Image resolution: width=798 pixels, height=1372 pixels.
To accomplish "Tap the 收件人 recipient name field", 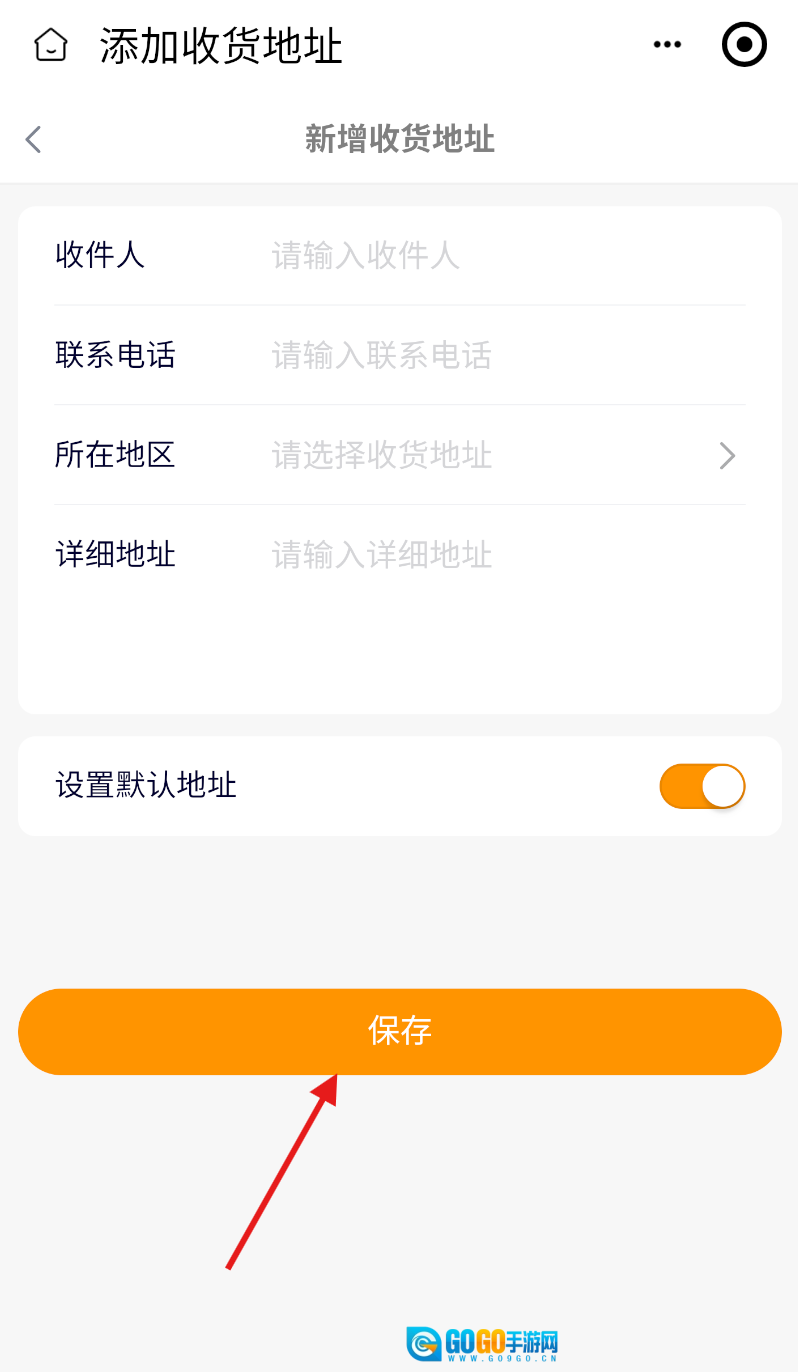I will [500, 256].
